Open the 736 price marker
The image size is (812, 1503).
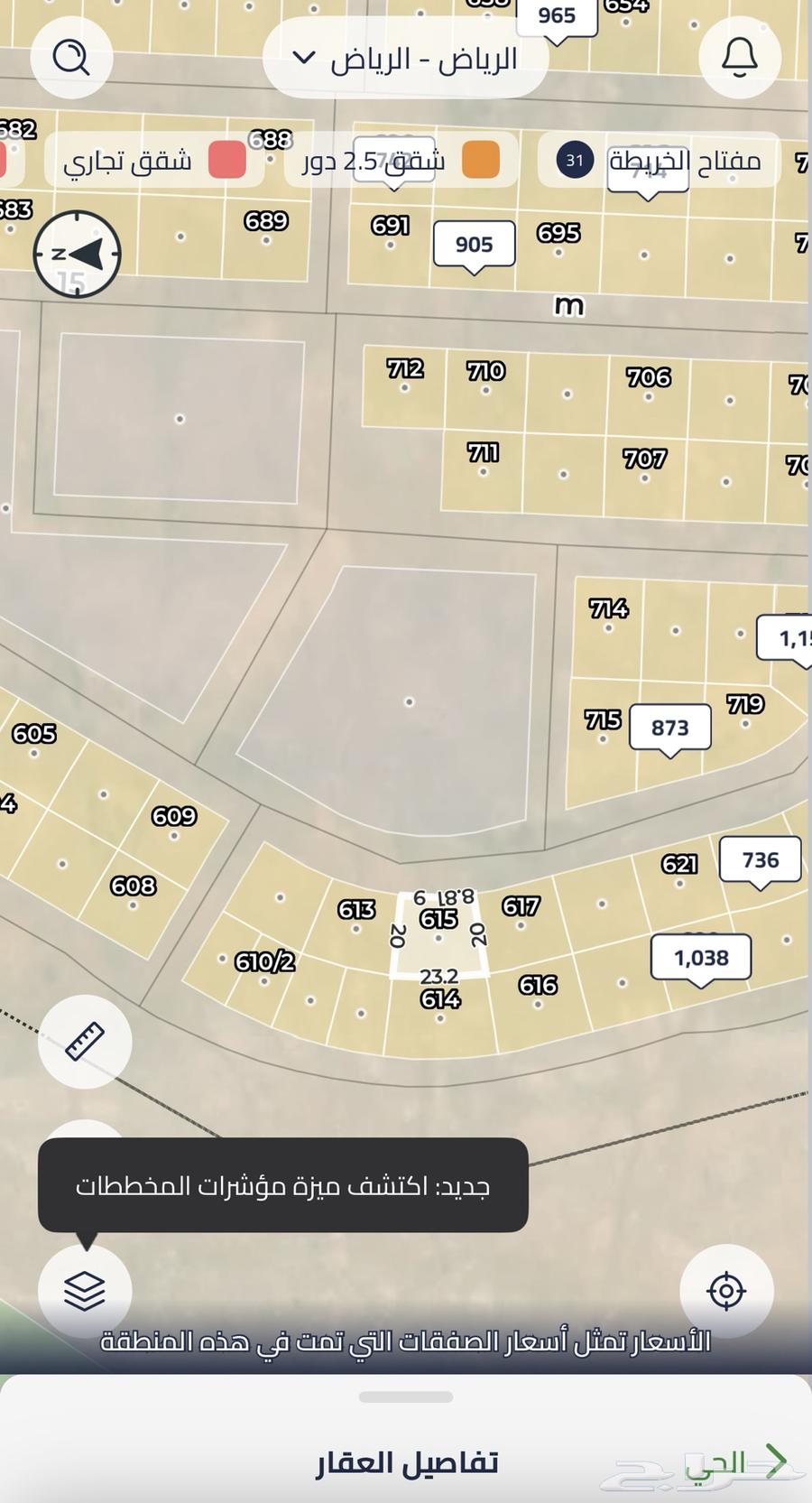[x=760, y=859]
